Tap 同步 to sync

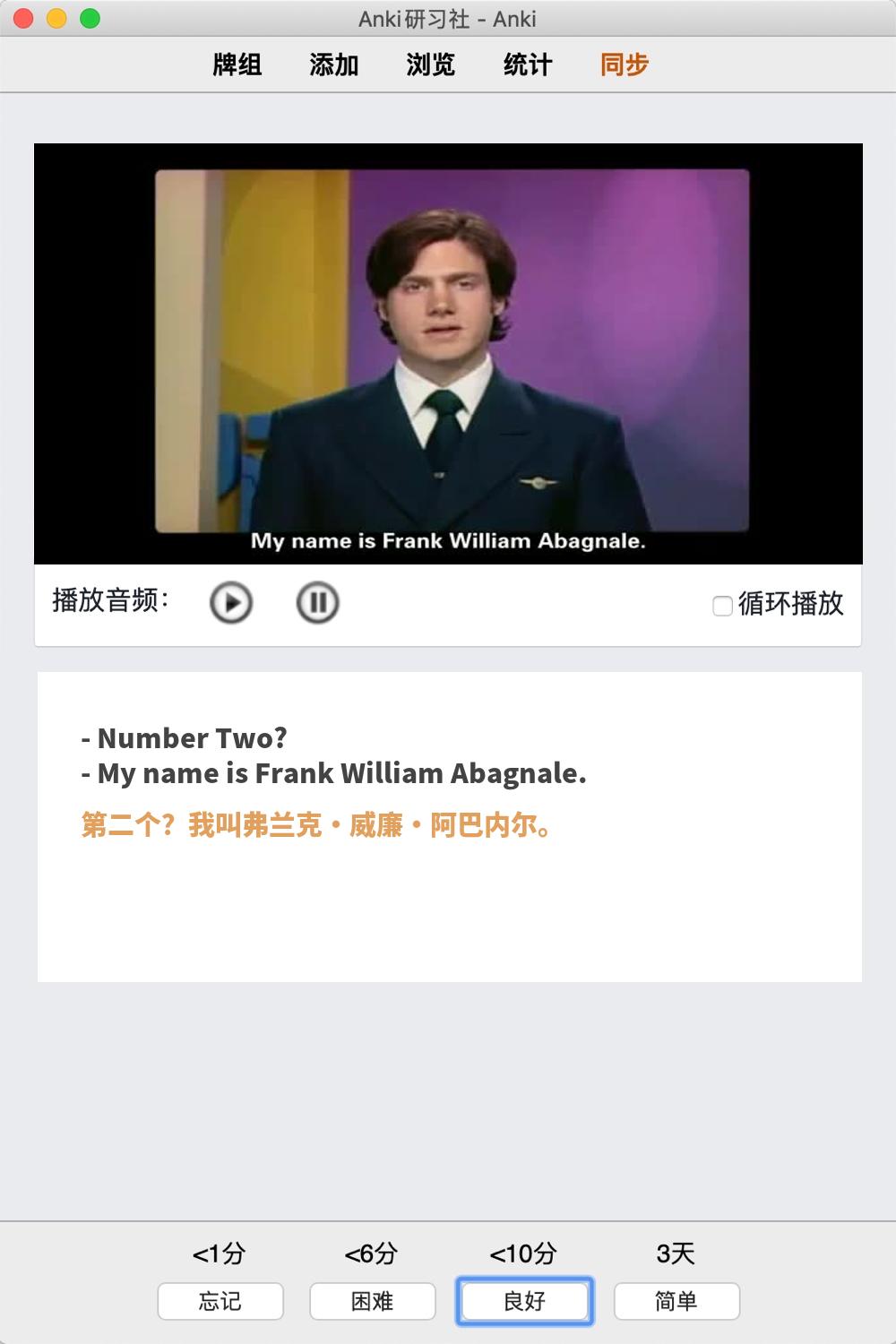[x=625, y=65]
